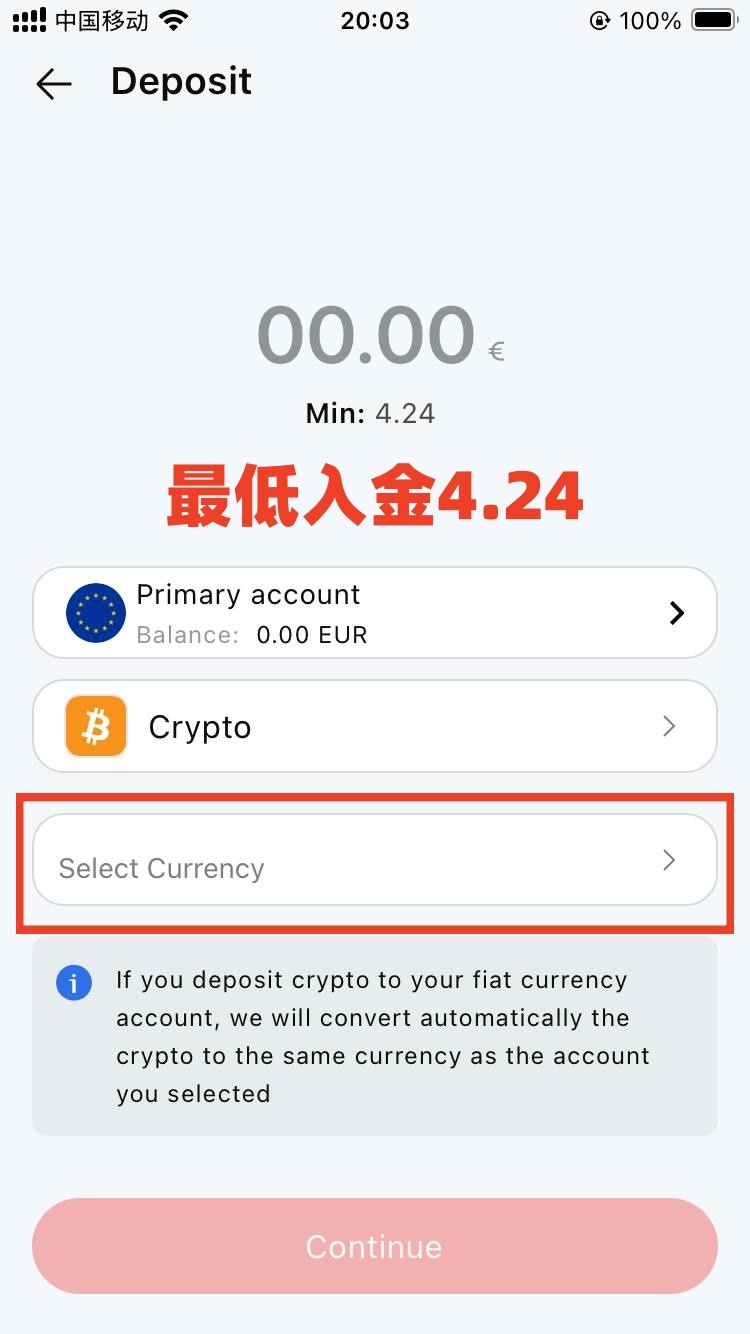Select the Crypto deposit method
Viewport: 750px width, 1334px height.
click(x=375, y=726)
